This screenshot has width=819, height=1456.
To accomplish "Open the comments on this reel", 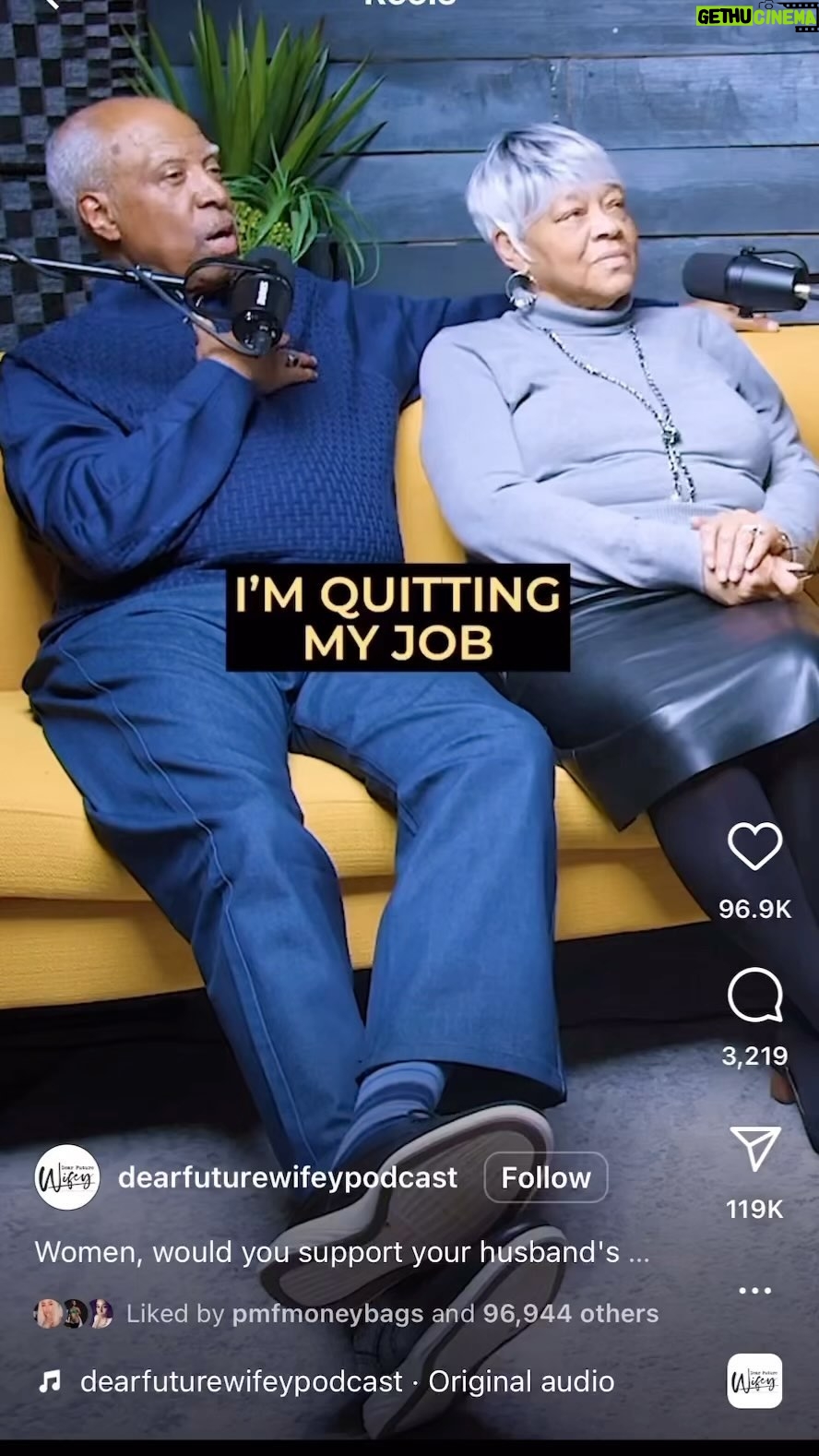I will tap(754, 996).
